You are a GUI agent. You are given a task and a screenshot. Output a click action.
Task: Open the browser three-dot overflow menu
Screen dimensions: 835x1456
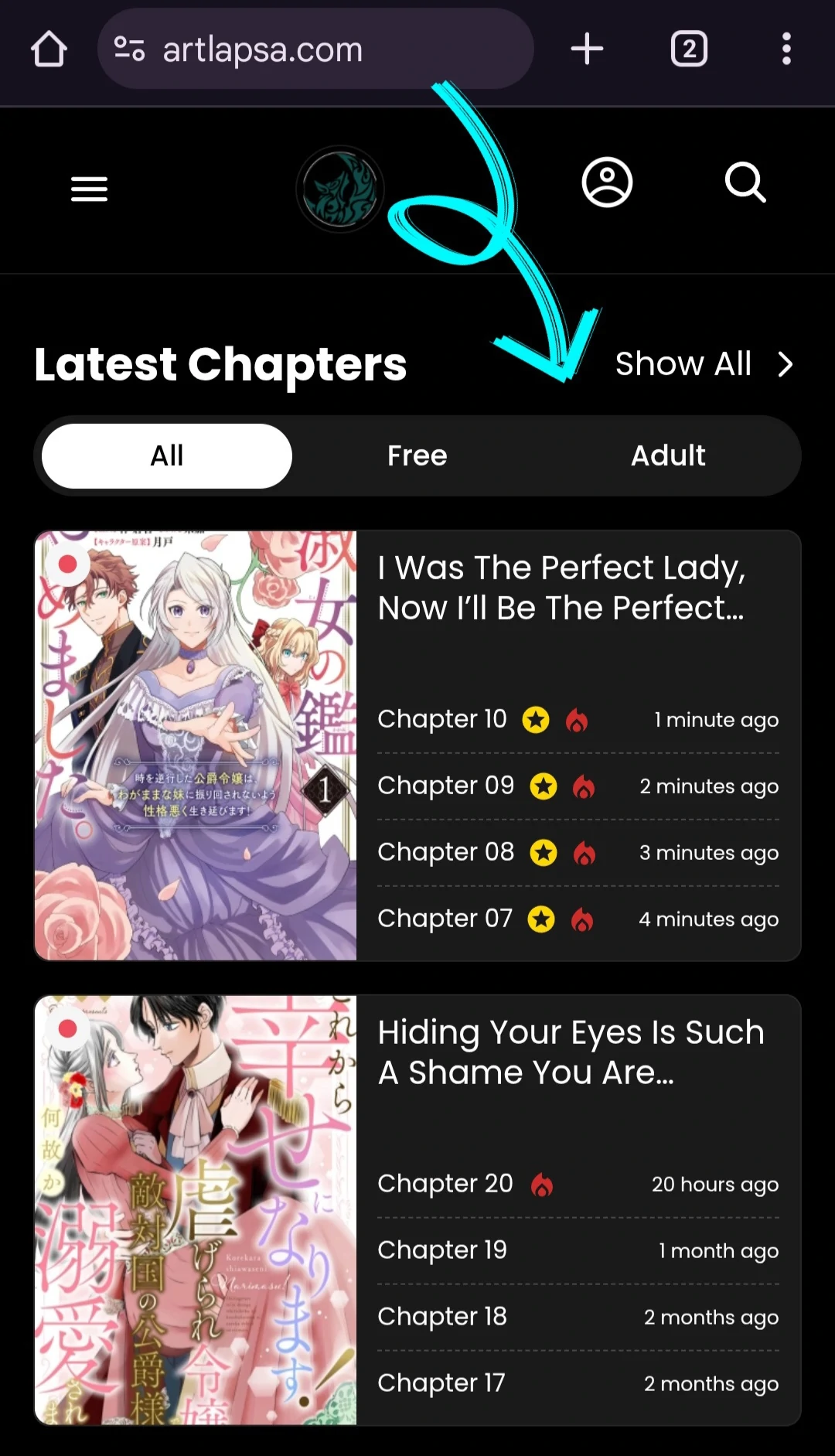[x=786, y=49]
